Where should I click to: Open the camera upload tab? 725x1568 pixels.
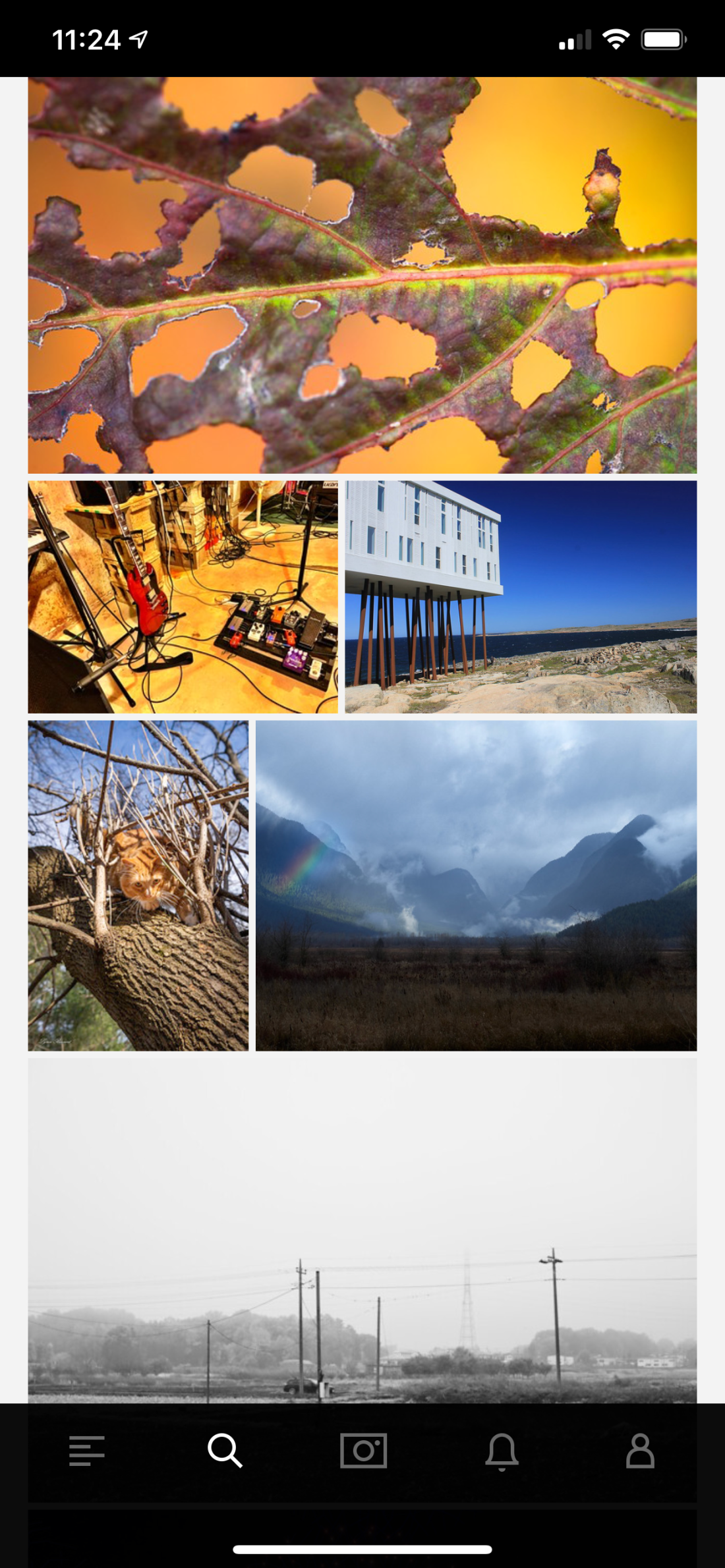(363, 1451)
